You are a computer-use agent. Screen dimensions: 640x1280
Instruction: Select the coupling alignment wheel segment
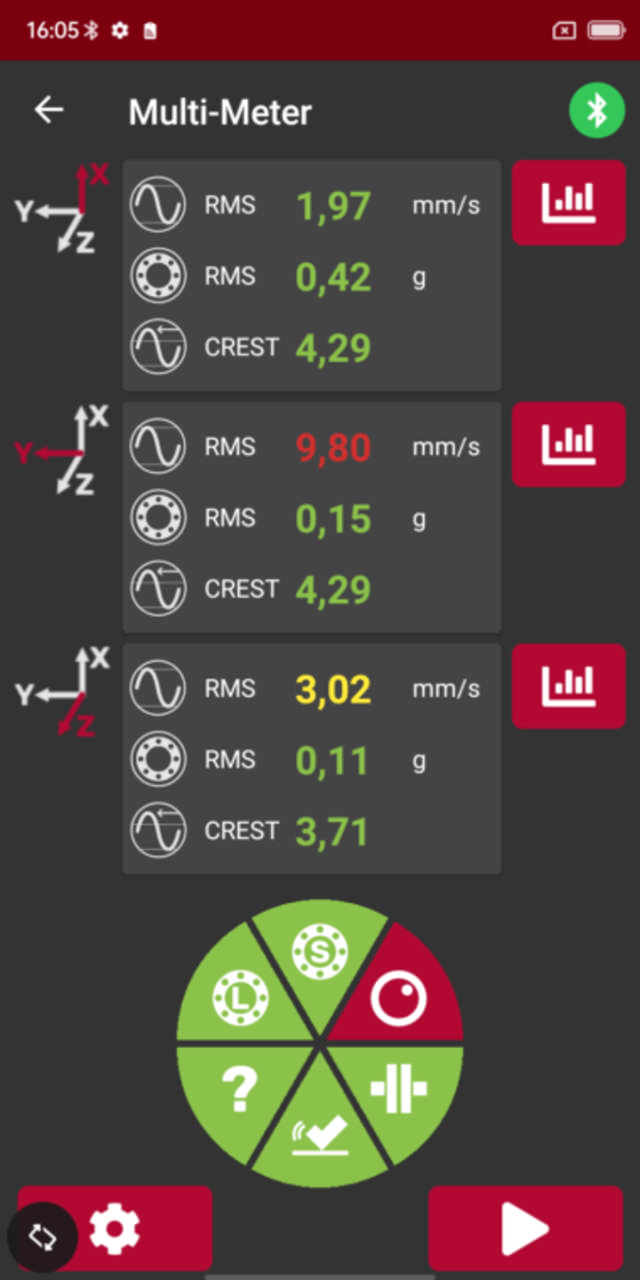tap(399, 1089)
